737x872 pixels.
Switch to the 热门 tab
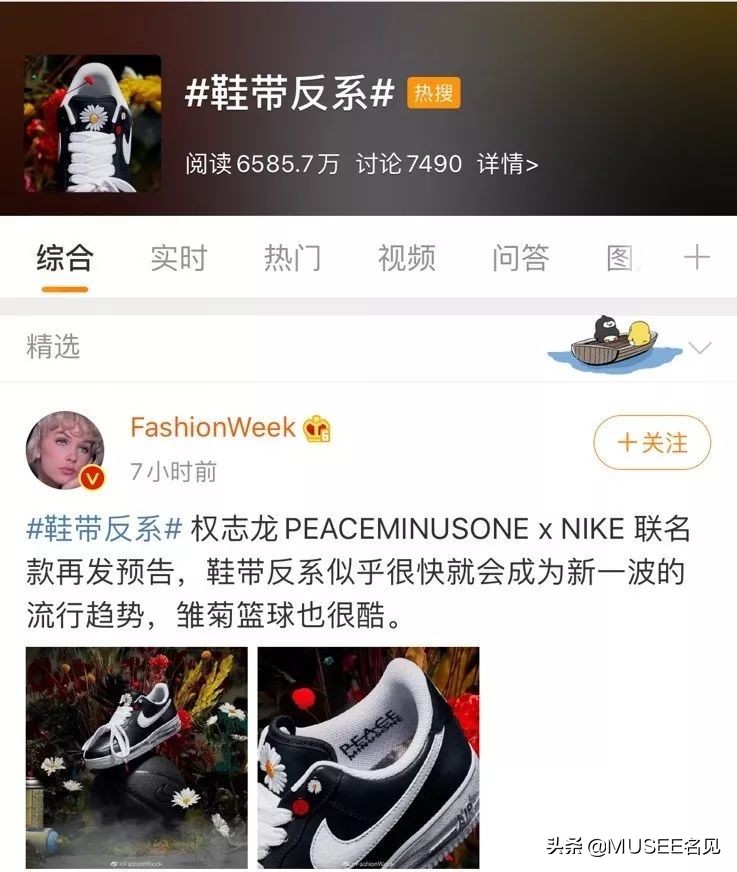[292, 258]
